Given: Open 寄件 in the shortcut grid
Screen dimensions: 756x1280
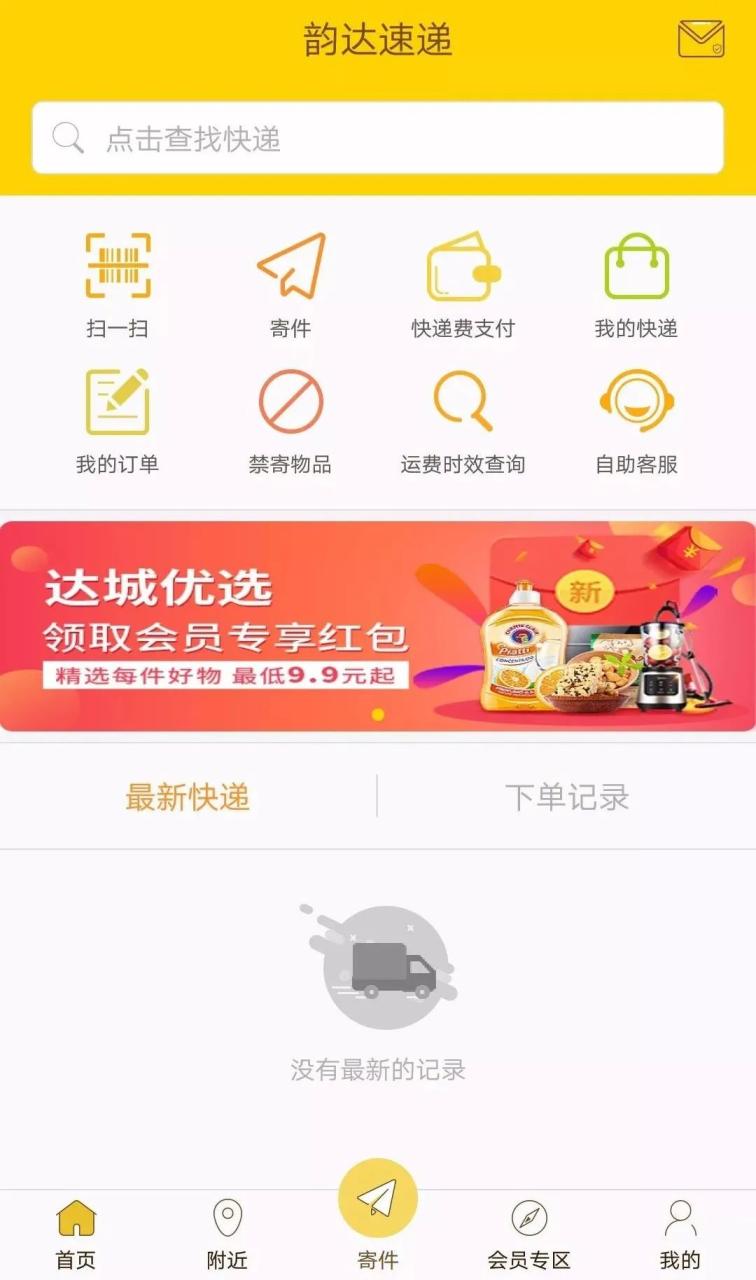Looking at the screenshot, I should point(291,285).
